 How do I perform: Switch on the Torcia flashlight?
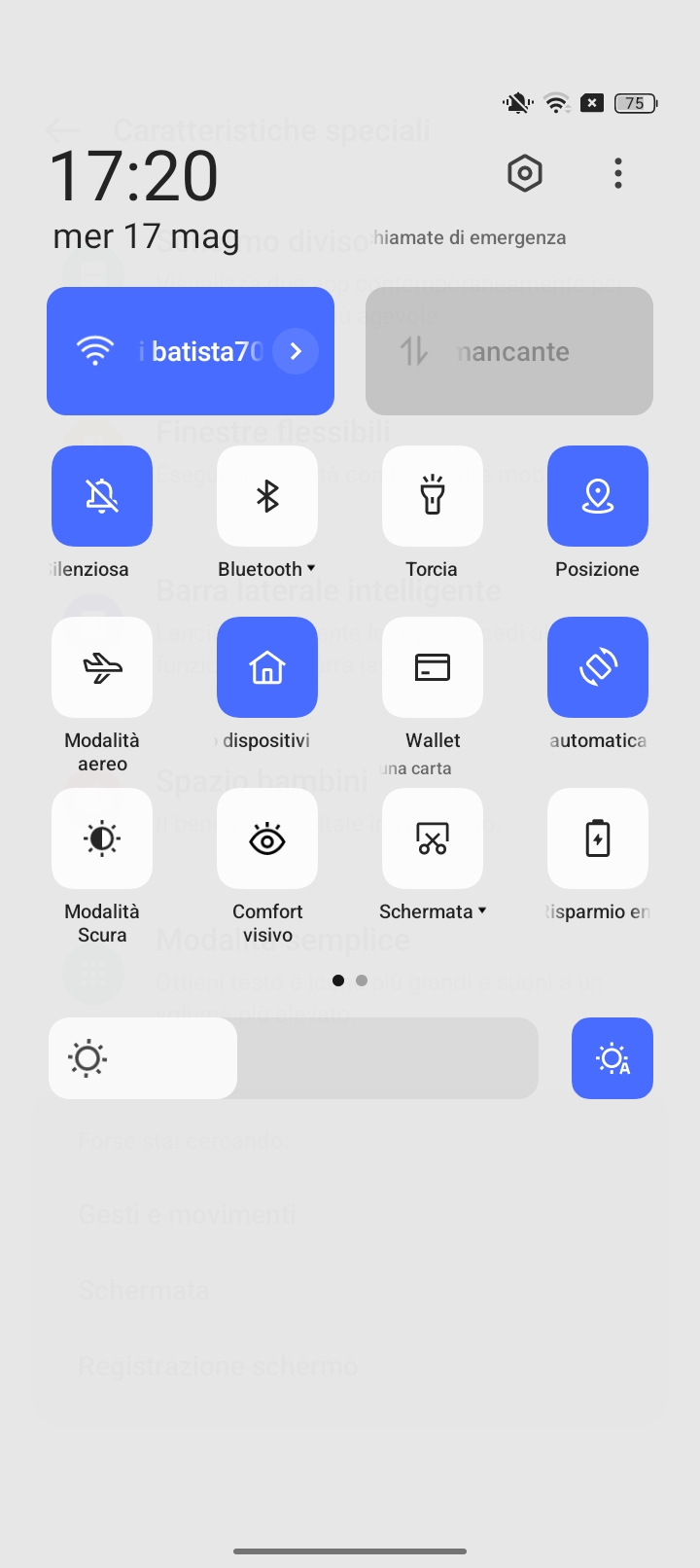[x=433, y=496]
